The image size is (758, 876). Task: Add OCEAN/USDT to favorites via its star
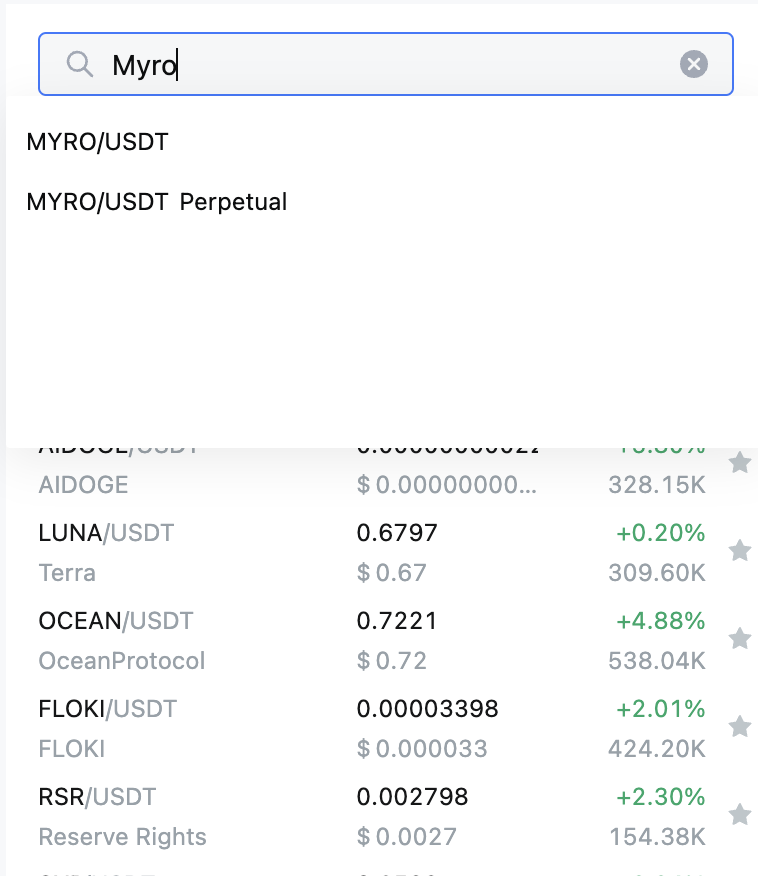click(x=740, y=639)
